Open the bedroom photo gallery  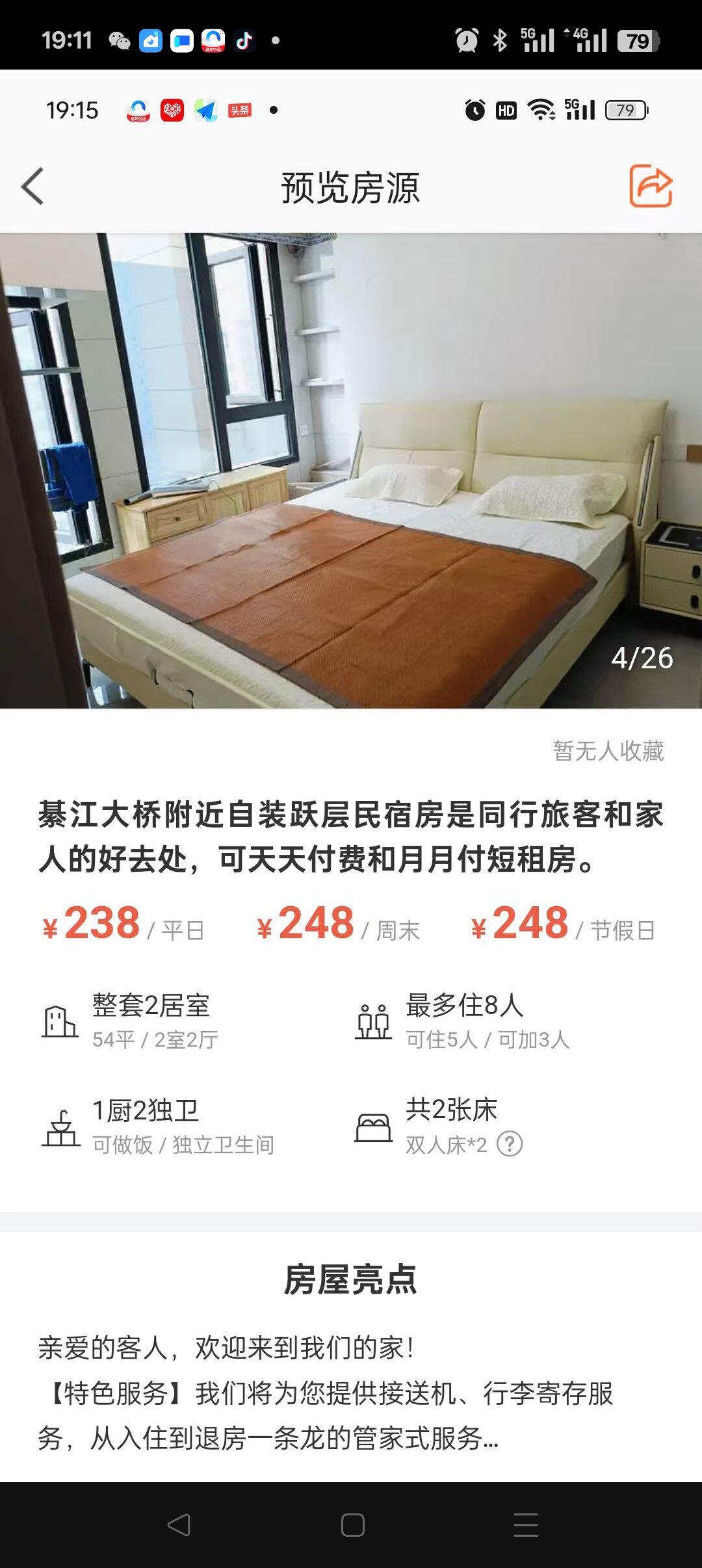pyautogui.click(x=351, y=470)
